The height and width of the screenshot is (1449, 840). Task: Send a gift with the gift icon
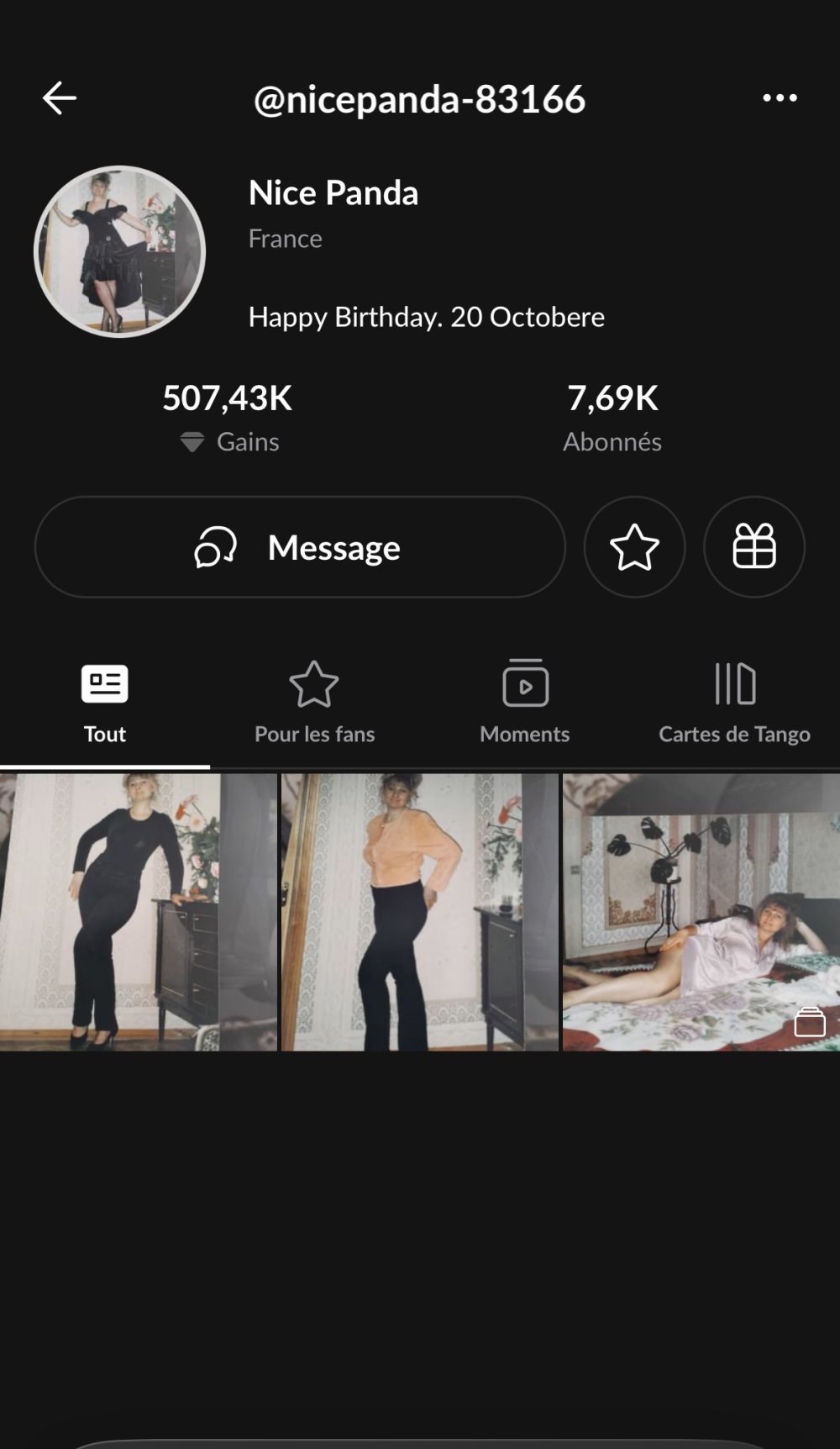pos(753,547)
